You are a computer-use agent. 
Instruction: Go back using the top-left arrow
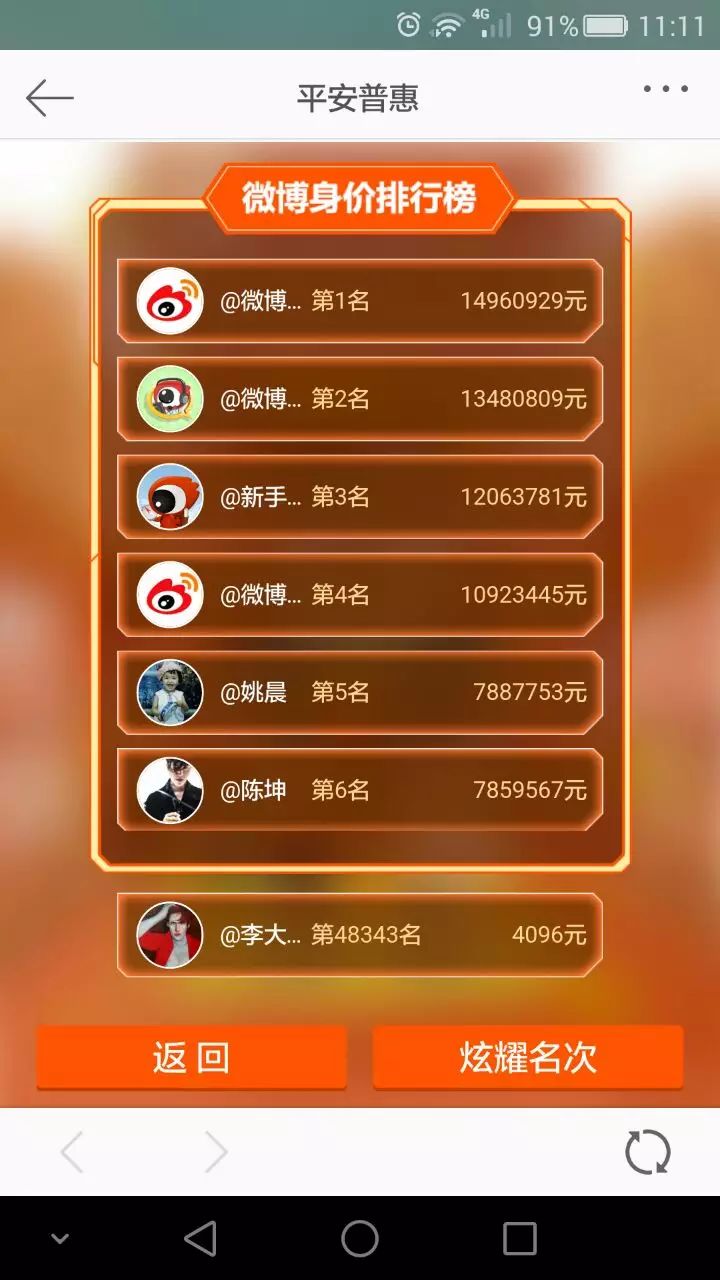pyautogui.click(x=50, y=98)
